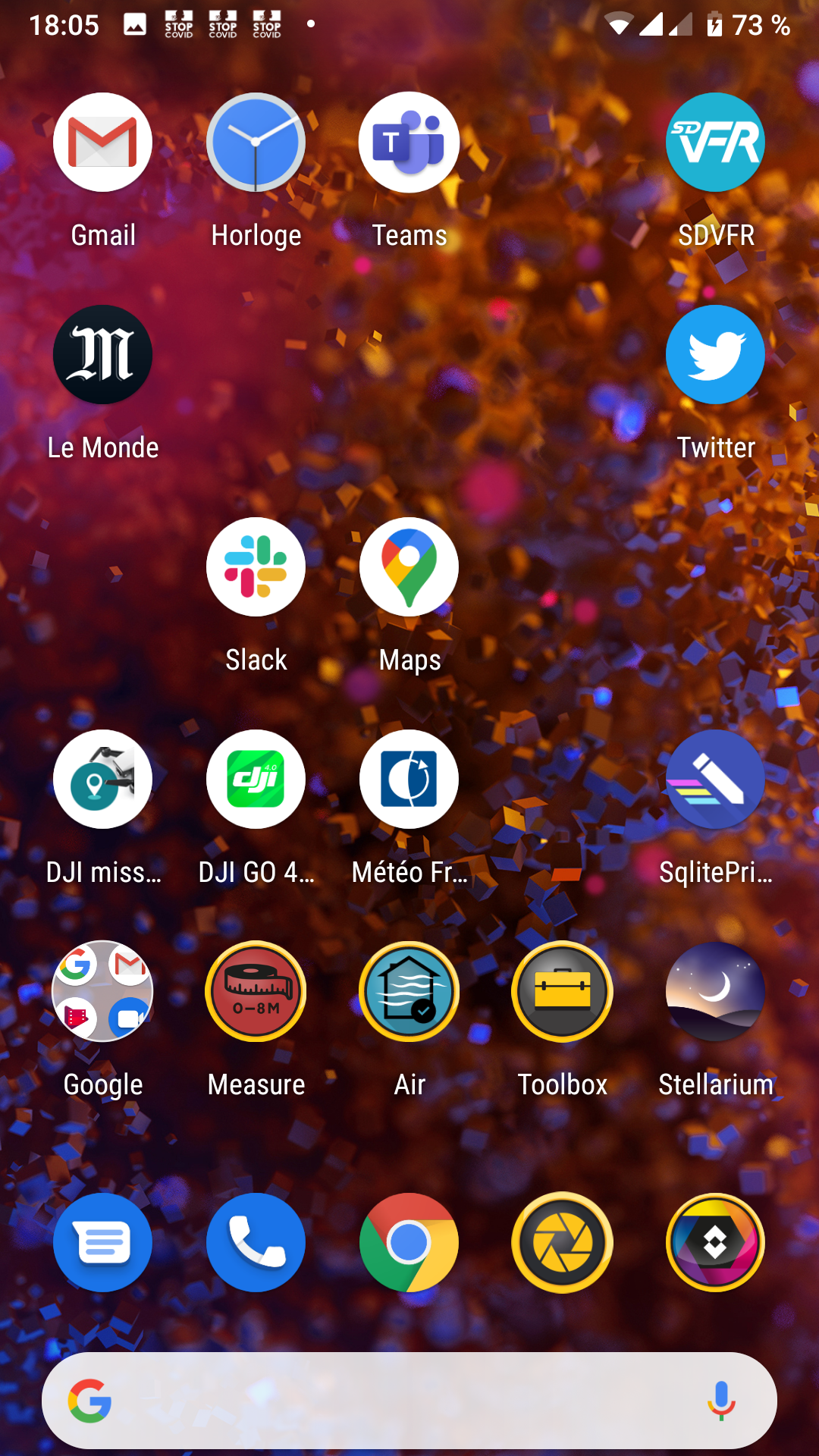Viewport: 819px width, 1456px height.
Task: Open the Messages app in the dock
Action: click(102, 1243)
